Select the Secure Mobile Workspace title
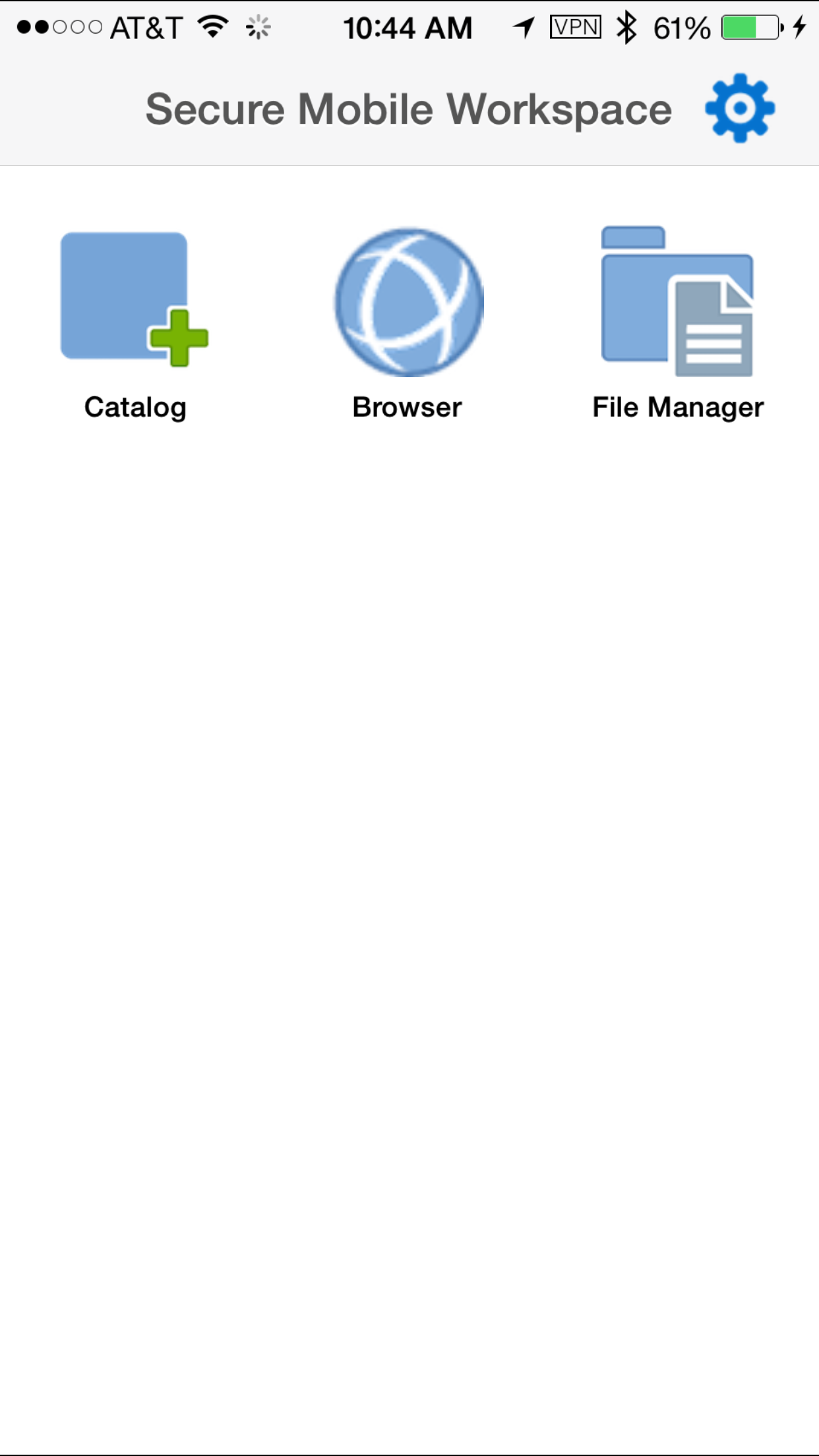The width and height of the screenshot is (819, 1456). pyautogui.click(x=409, y=109)
